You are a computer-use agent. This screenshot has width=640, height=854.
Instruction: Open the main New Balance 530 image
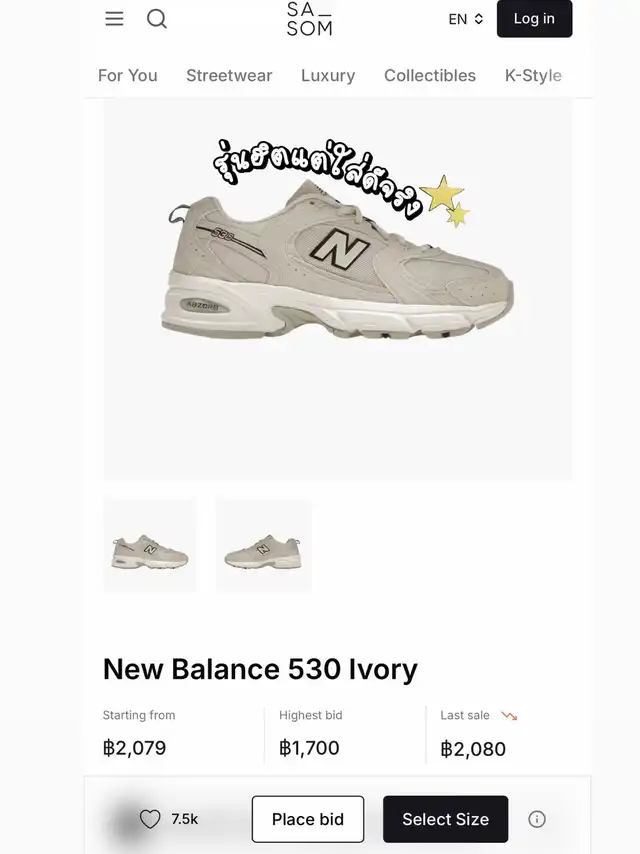pyautogui.click(x=338, y=290)
